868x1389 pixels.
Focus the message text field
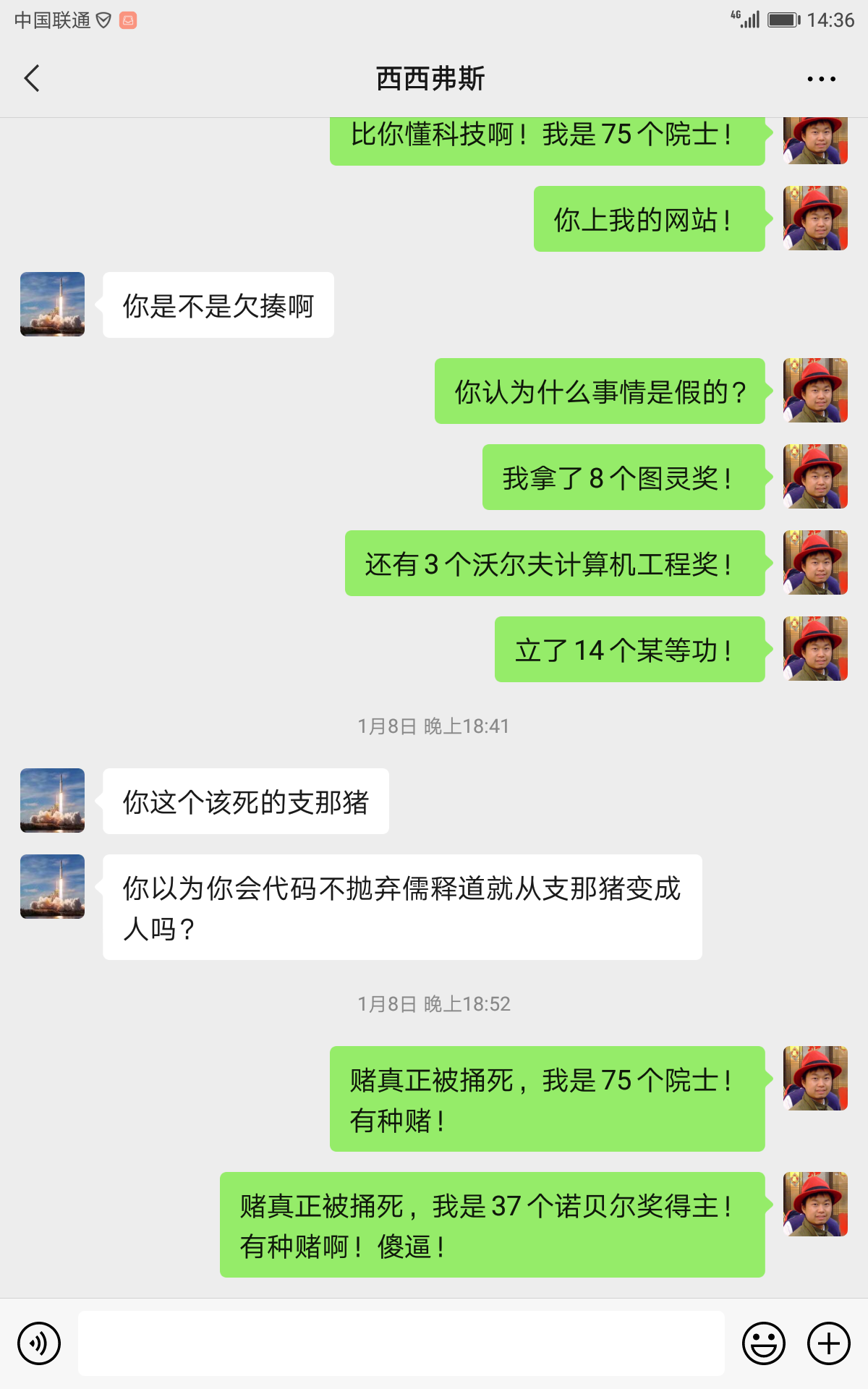click(x=401, y=1343)
